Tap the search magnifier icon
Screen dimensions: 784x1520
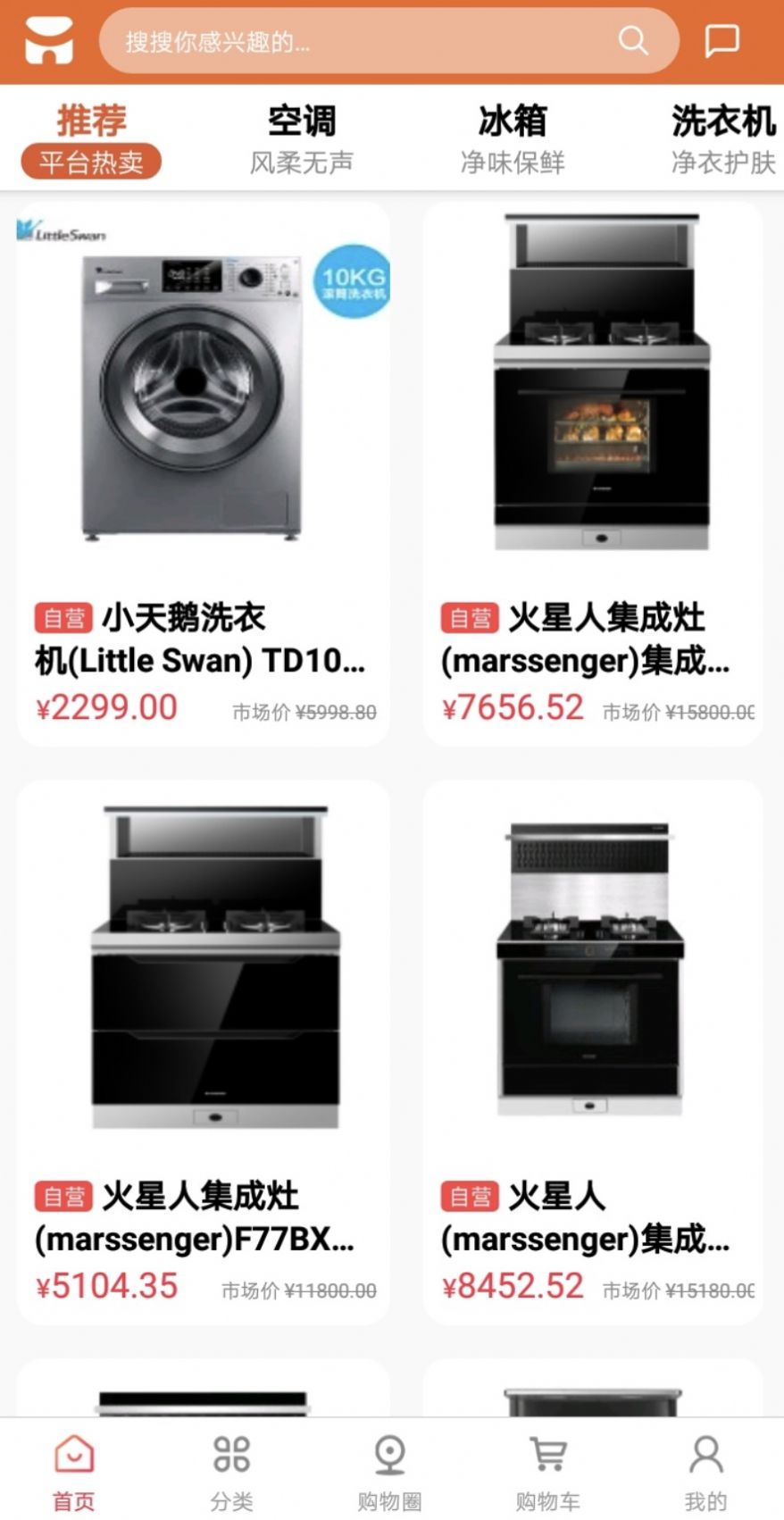(633, 40)
